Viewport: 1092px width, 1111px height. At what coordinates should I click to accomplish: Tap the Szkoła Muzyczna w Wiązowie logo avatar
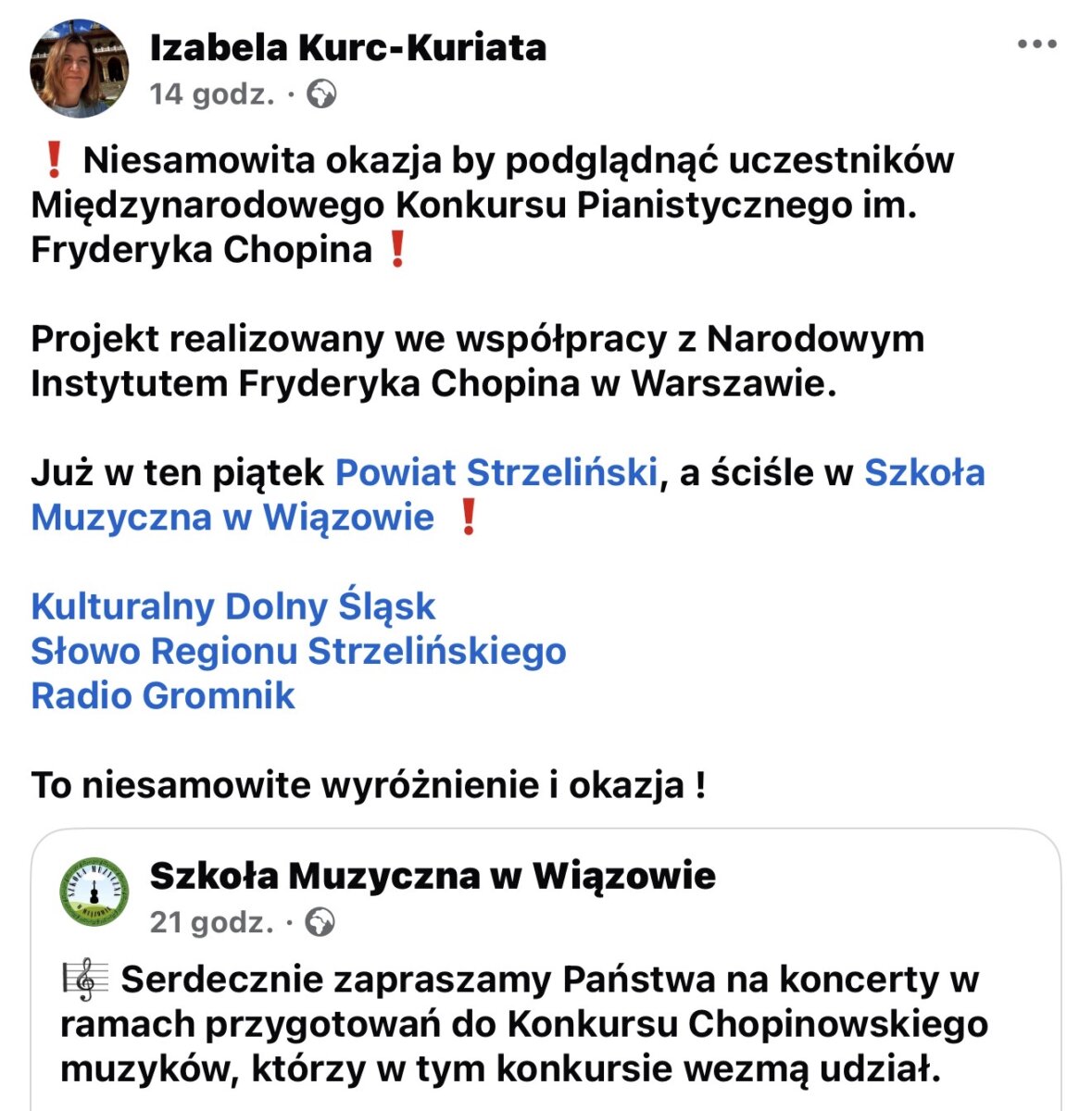pos(94,892)
